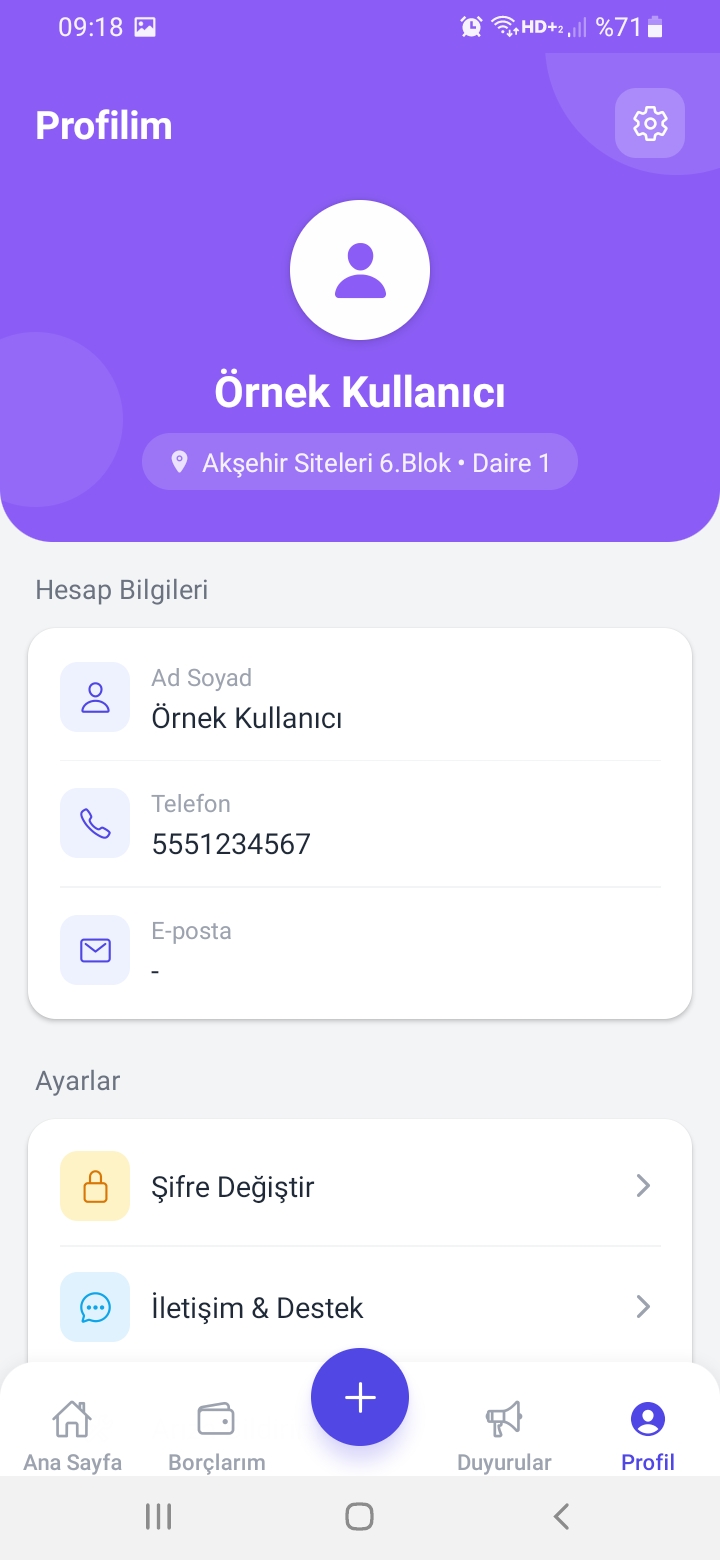Tap the Akşehir Siteleri address chip

coord(360,461)
